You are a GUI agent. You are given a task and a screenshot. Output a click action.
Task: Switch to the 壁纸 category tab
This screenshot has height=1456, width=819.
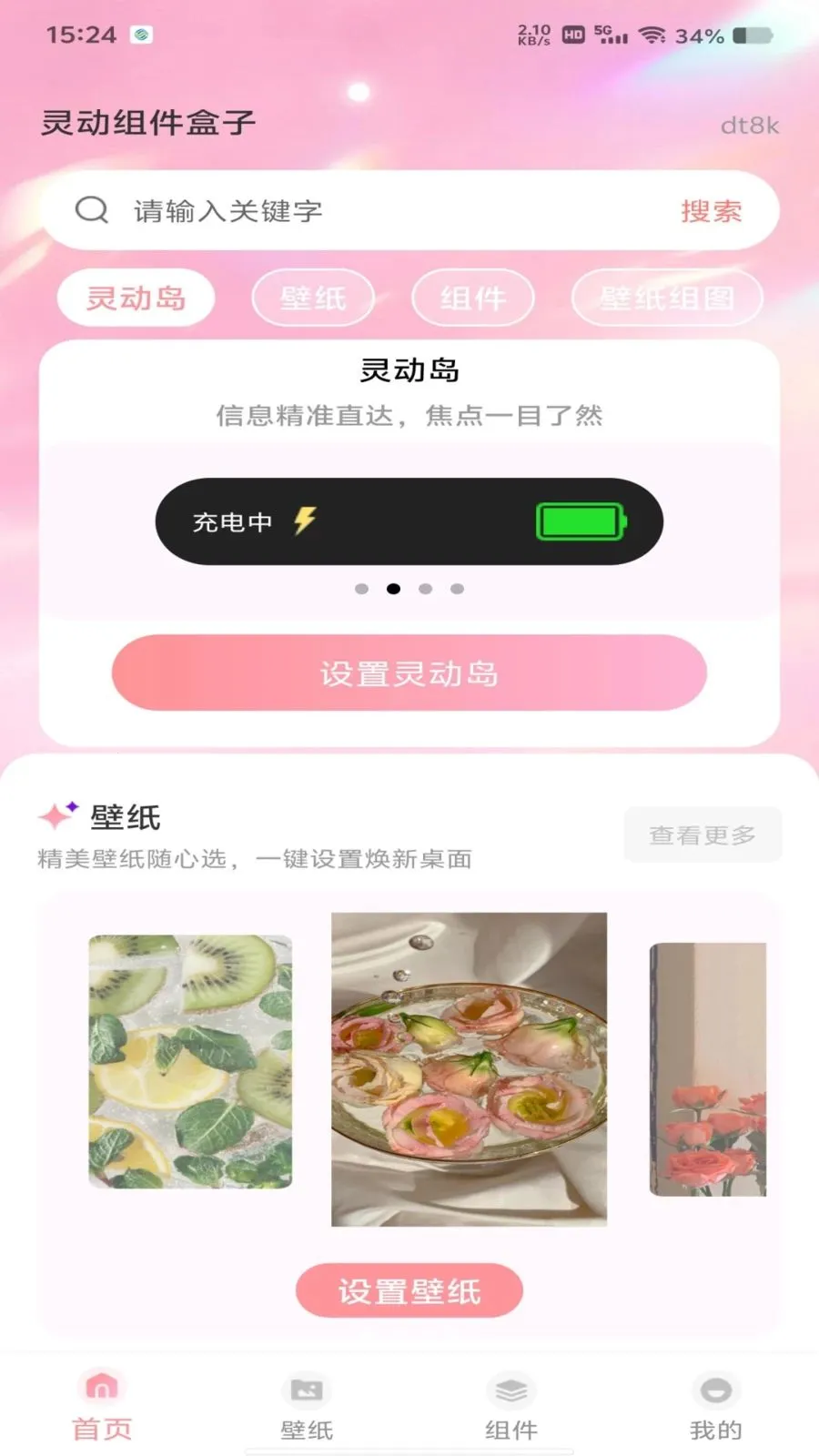tap(313, 298)
